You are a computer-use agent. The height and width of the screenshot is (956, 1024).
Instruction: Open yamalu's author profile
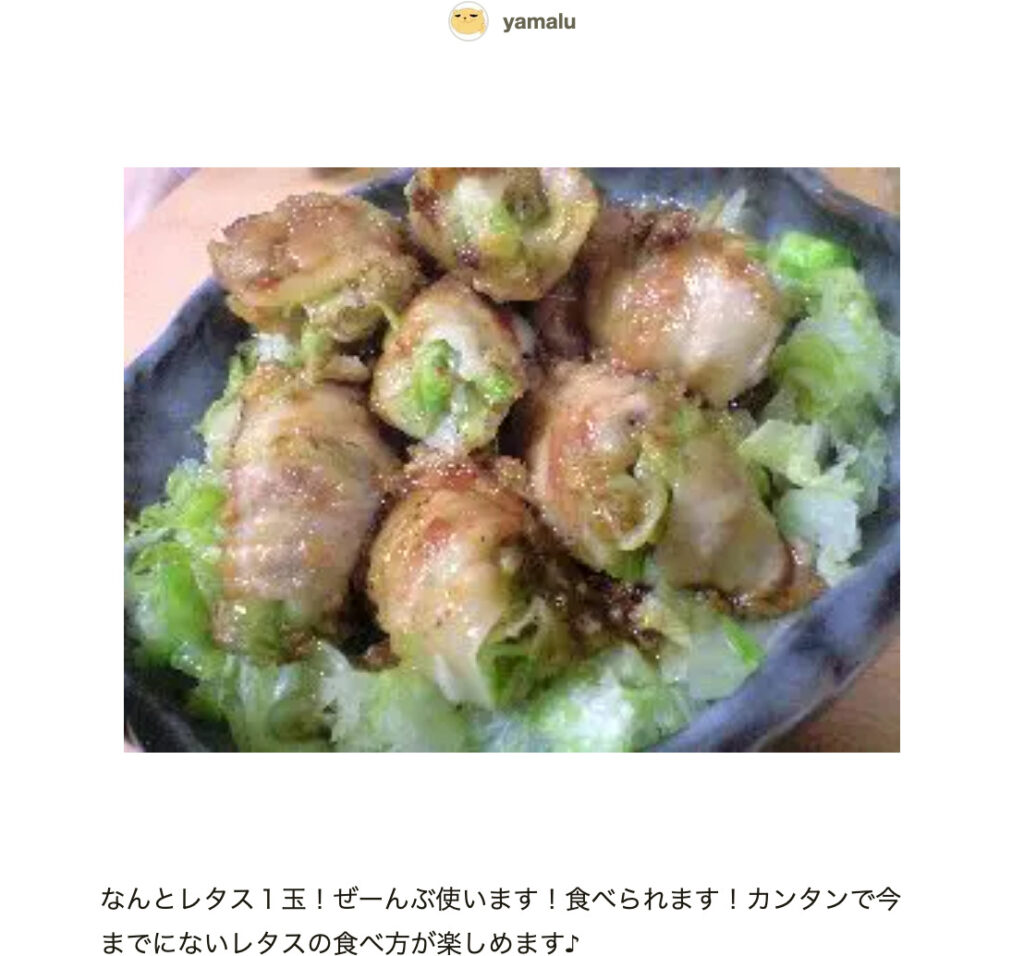pyautogui.click(x=537, y=22)
